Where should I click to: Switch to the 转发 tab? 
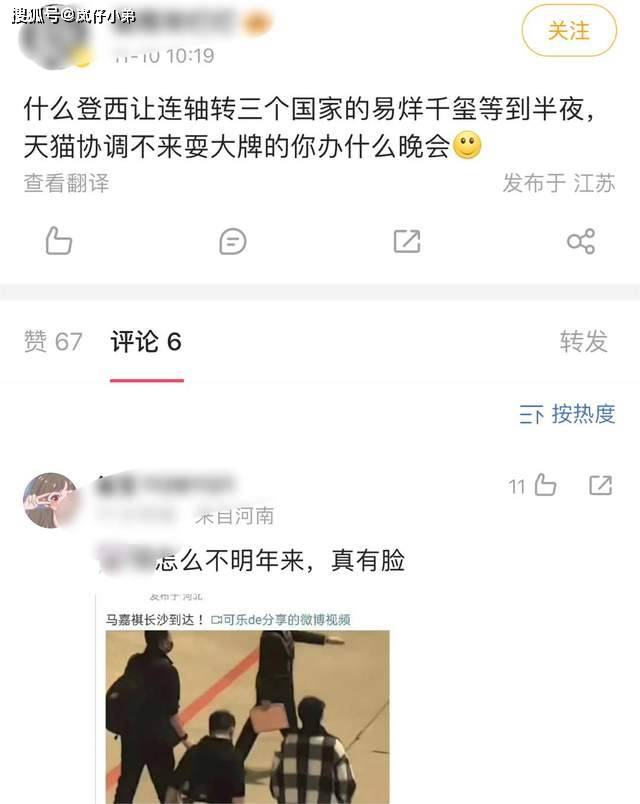583,342
